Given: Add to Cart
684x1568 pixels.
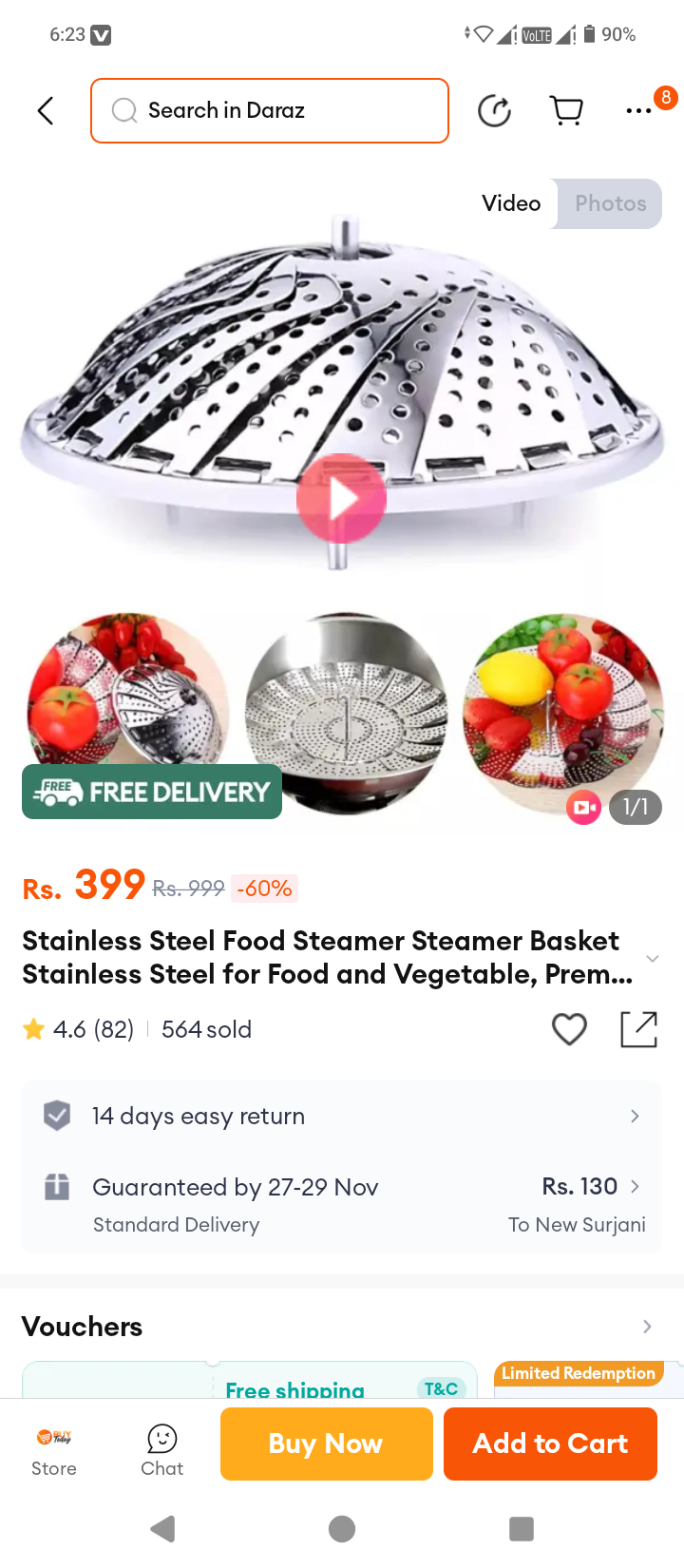Looking at the screenshot, I should 550,1444.
